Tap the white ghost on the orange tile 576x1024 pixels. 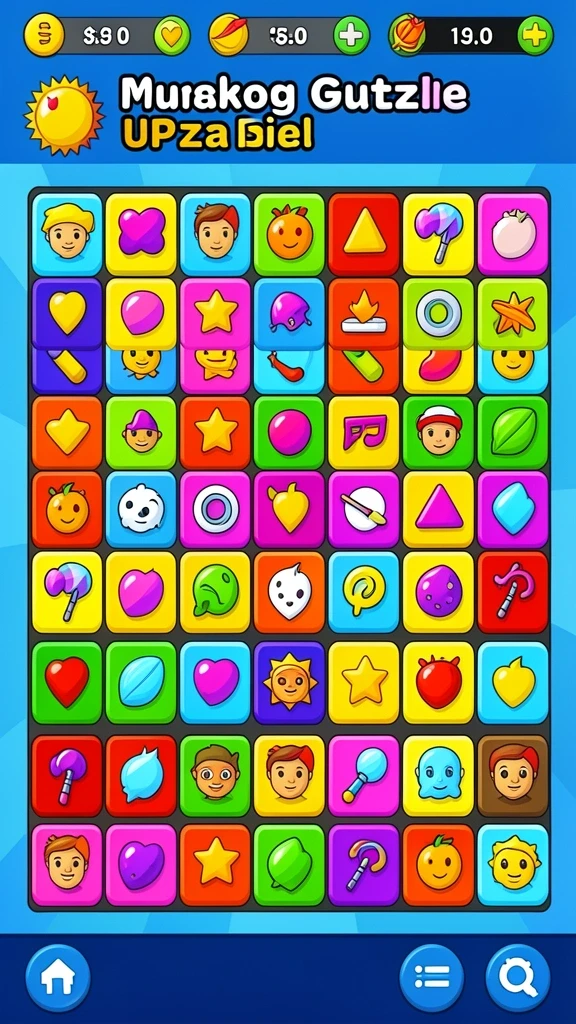click(x=289, y=592)
